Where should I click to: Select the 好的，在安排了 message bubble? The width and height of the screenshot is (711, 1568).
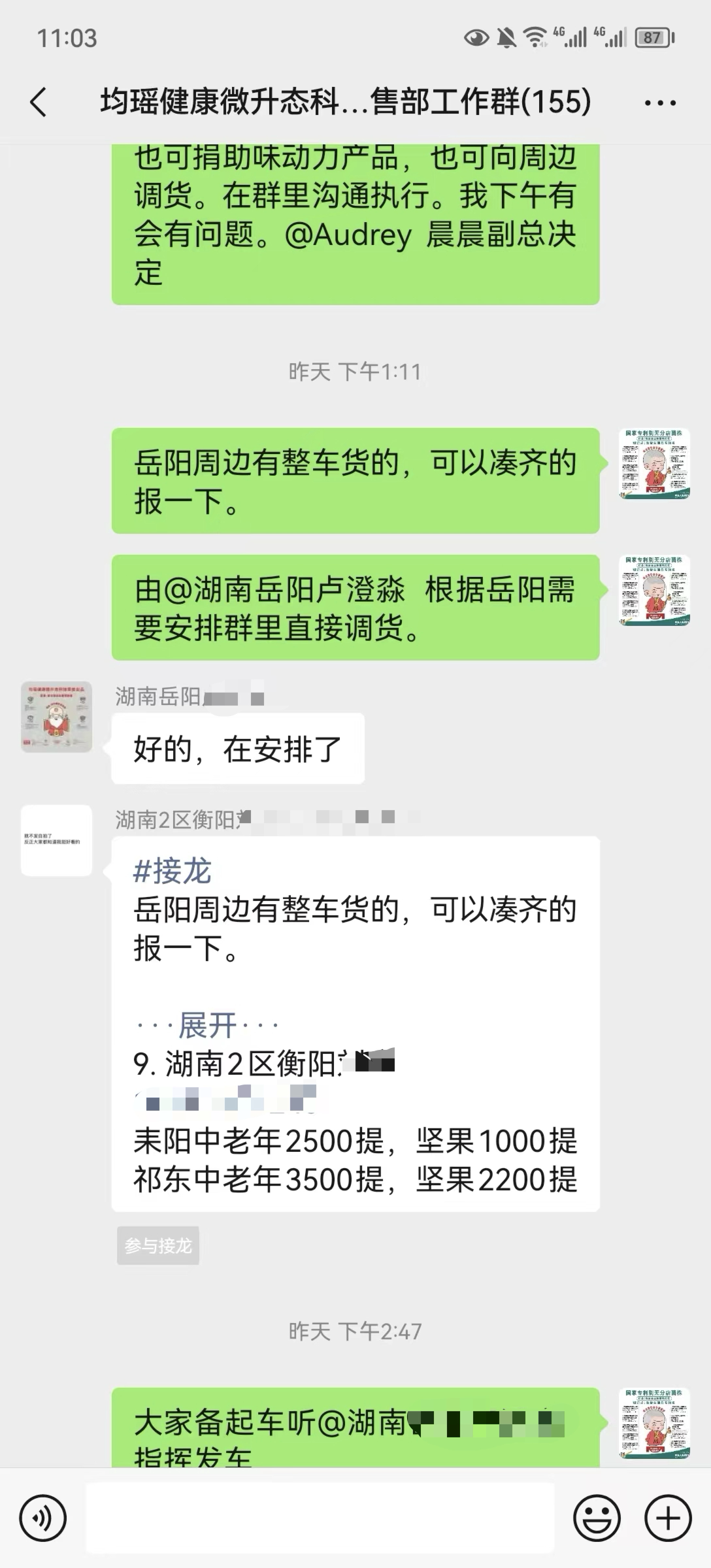coord(237,750)
